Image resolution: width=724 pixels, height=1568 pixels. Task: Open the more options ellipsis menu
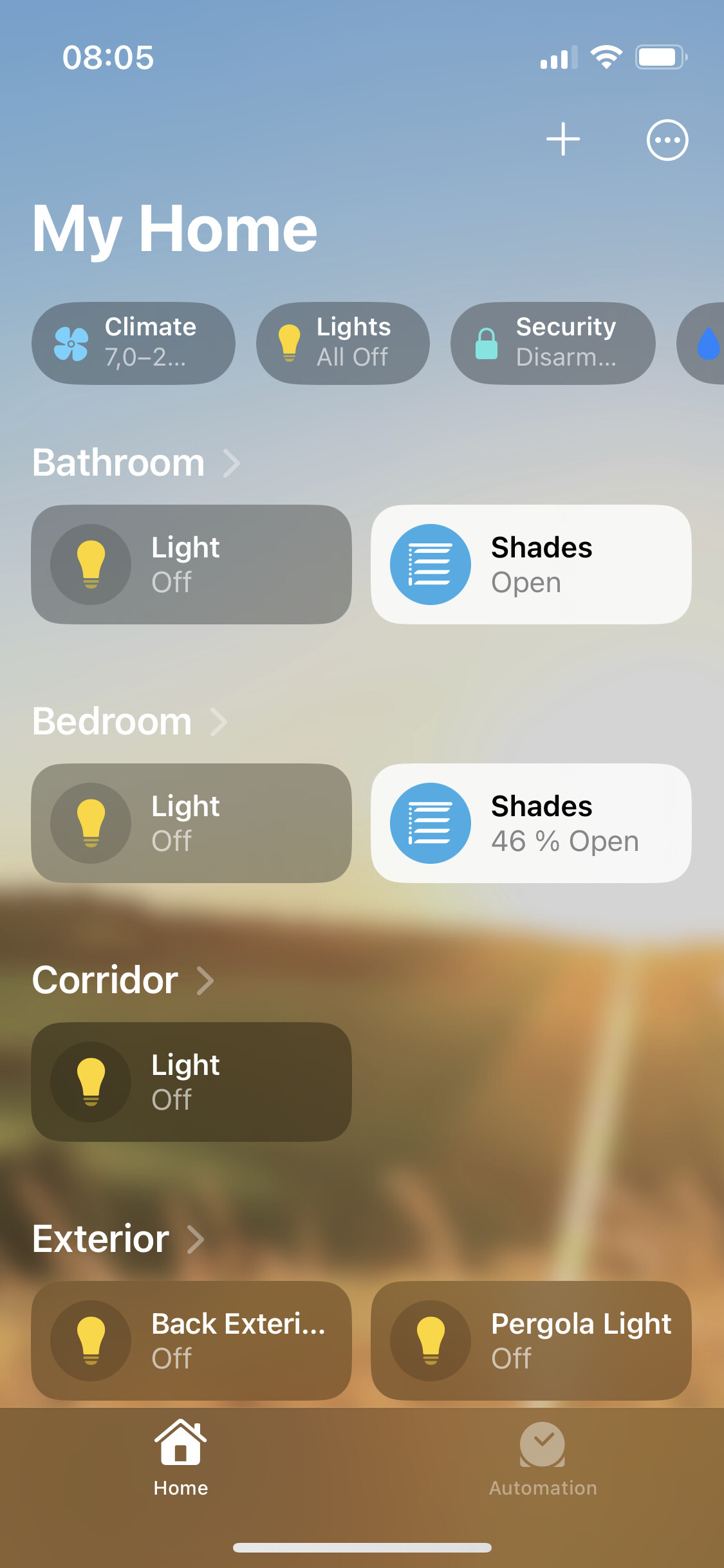[x=667, y=140]
